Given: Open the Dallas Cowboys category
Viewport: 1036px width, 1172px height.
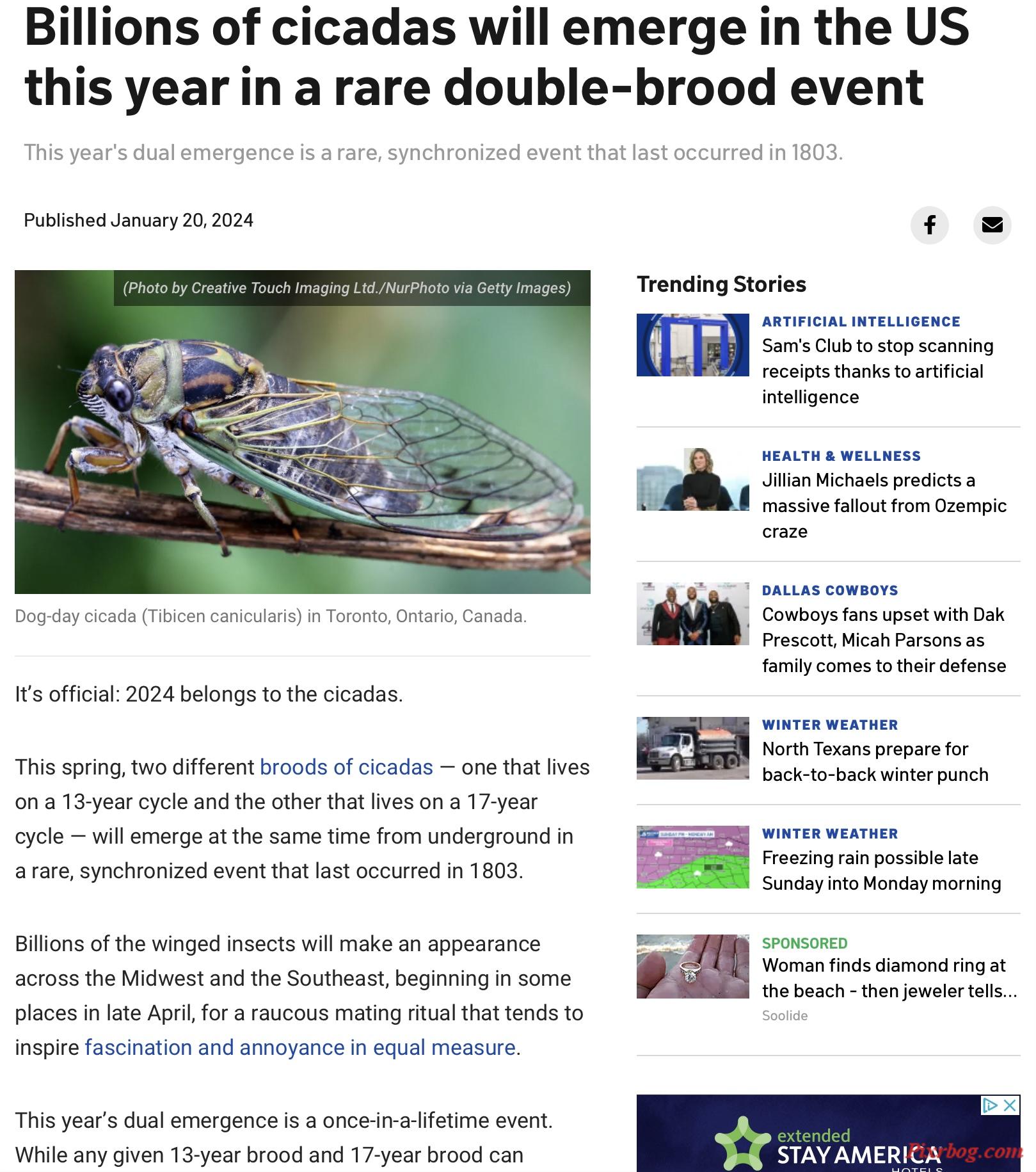Looking at the screenshot, I should [x=829, y=590].
